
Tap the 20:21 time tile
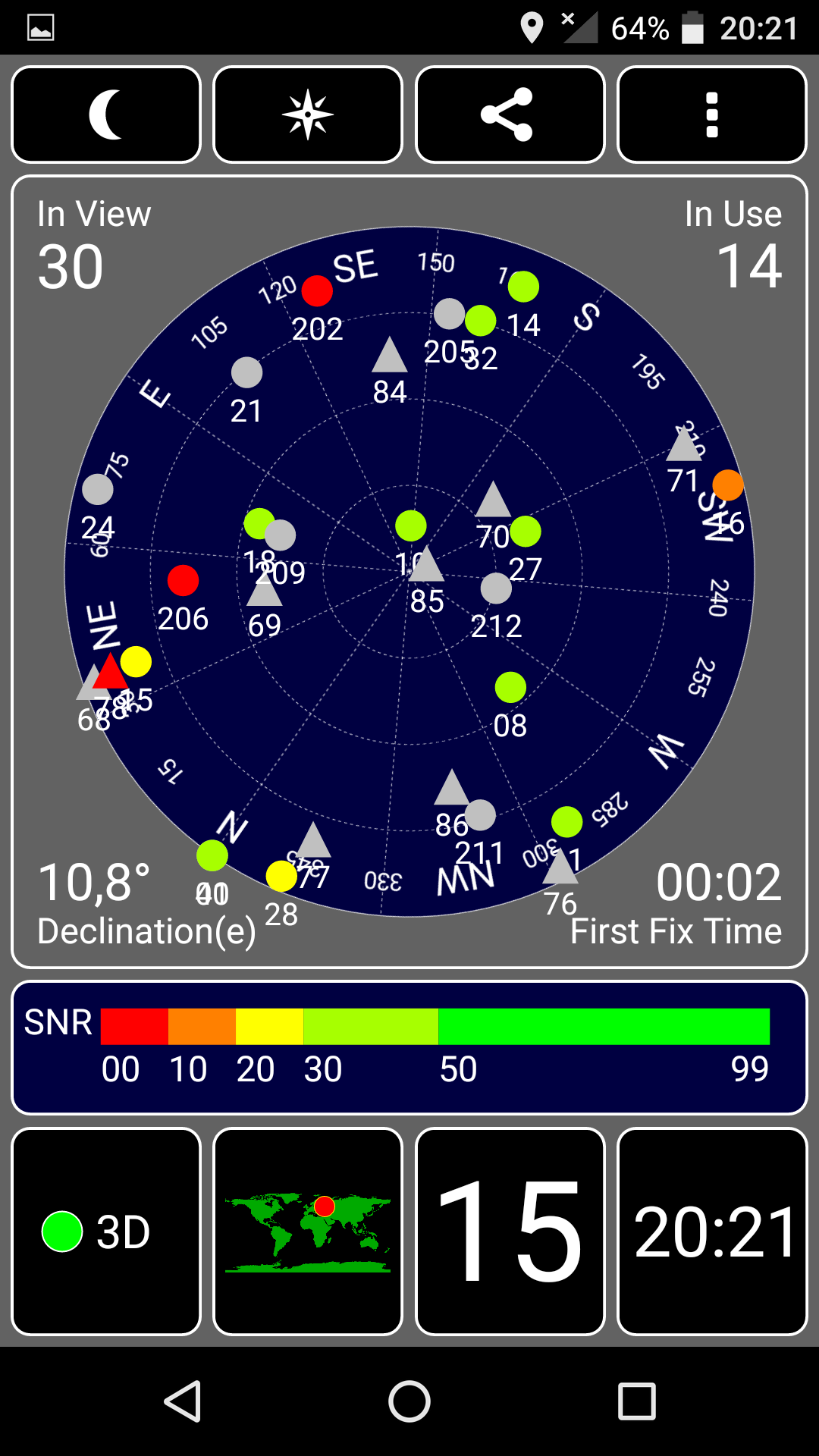712,1232
